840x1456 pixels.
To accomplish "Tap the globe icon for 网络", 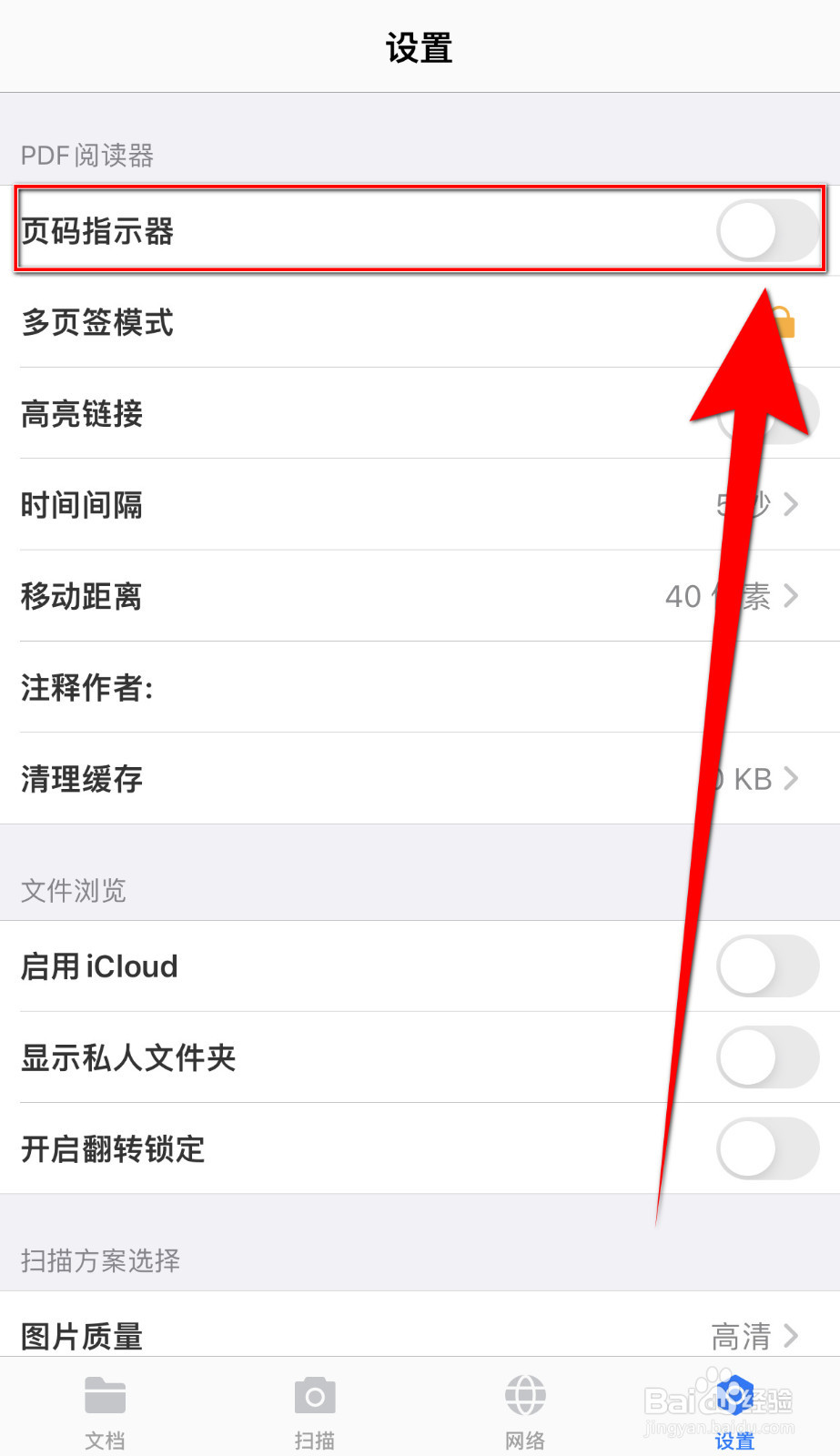I will [x=525, y=1397].
